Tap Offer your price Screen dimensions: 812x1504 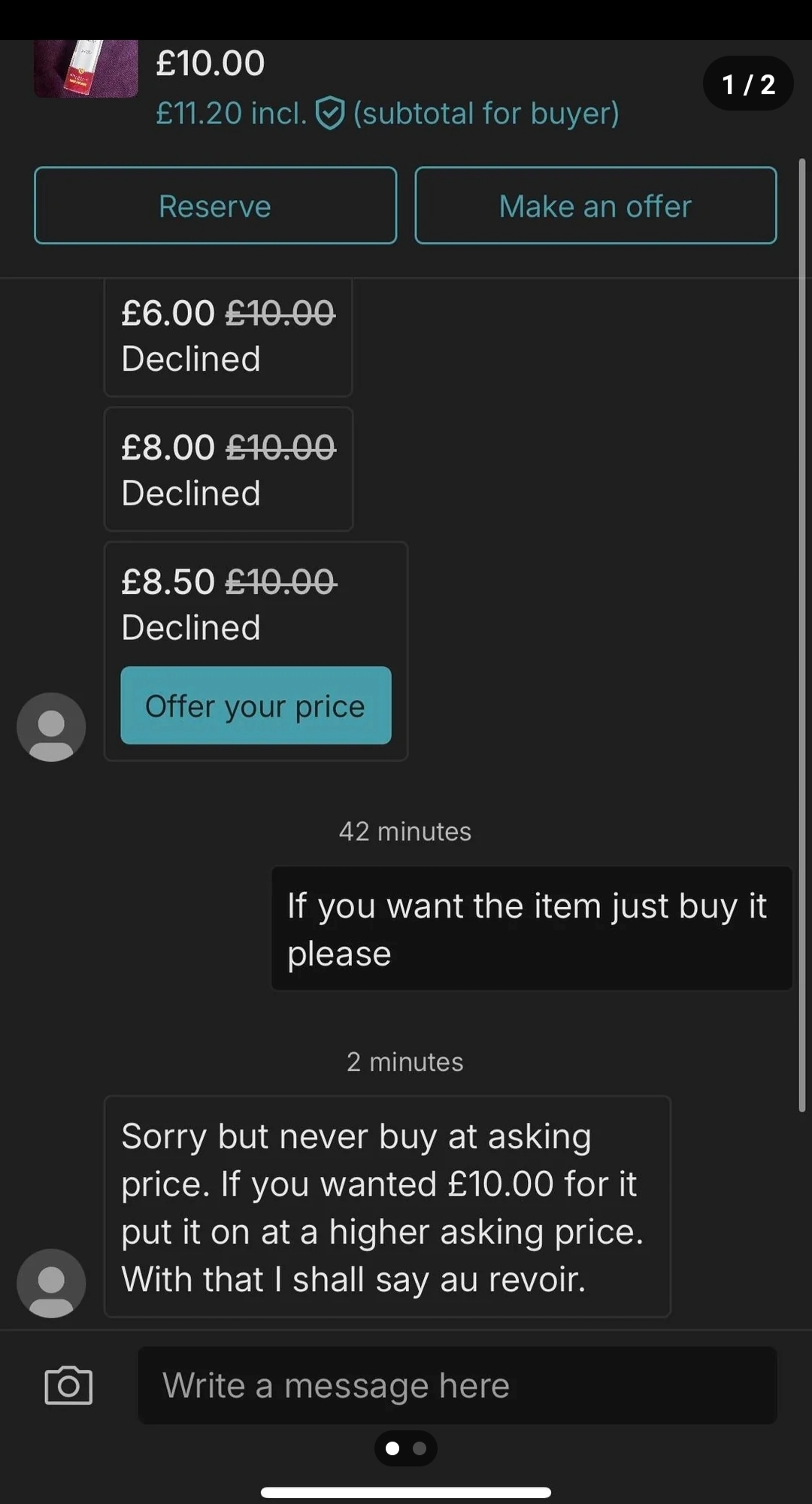256,705
